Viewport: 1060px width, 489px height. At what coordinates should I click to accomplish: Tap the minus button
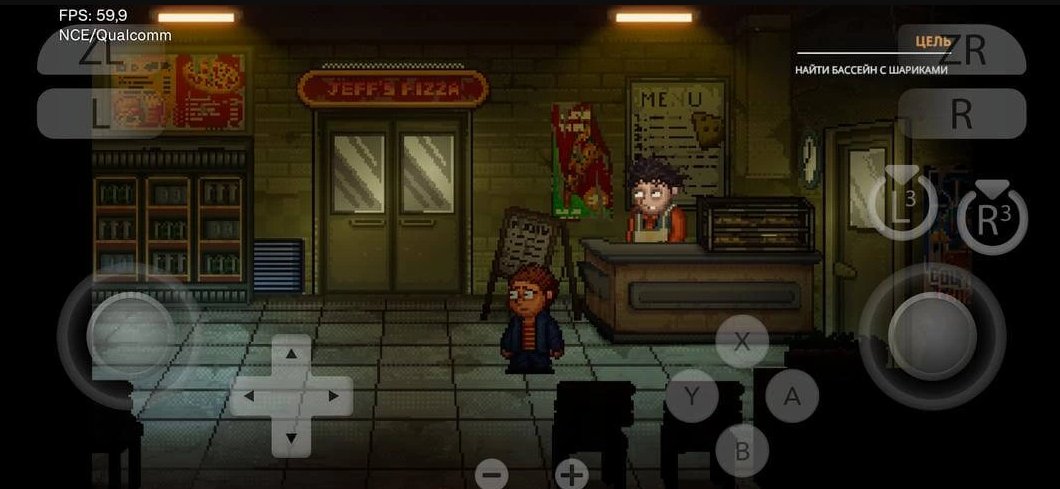(492, 473)
